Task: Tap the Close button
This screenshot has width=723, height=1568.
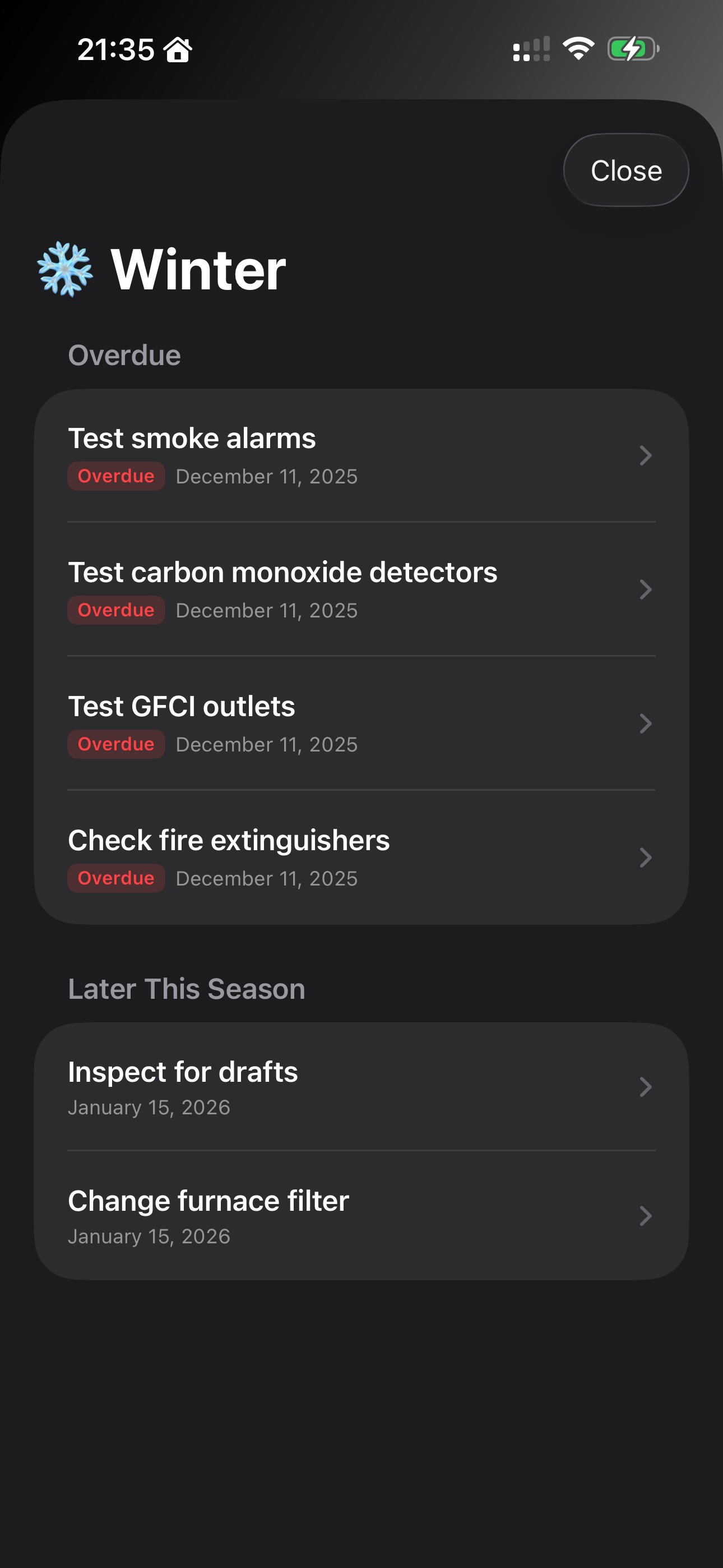Action: (x=625, y=170)
